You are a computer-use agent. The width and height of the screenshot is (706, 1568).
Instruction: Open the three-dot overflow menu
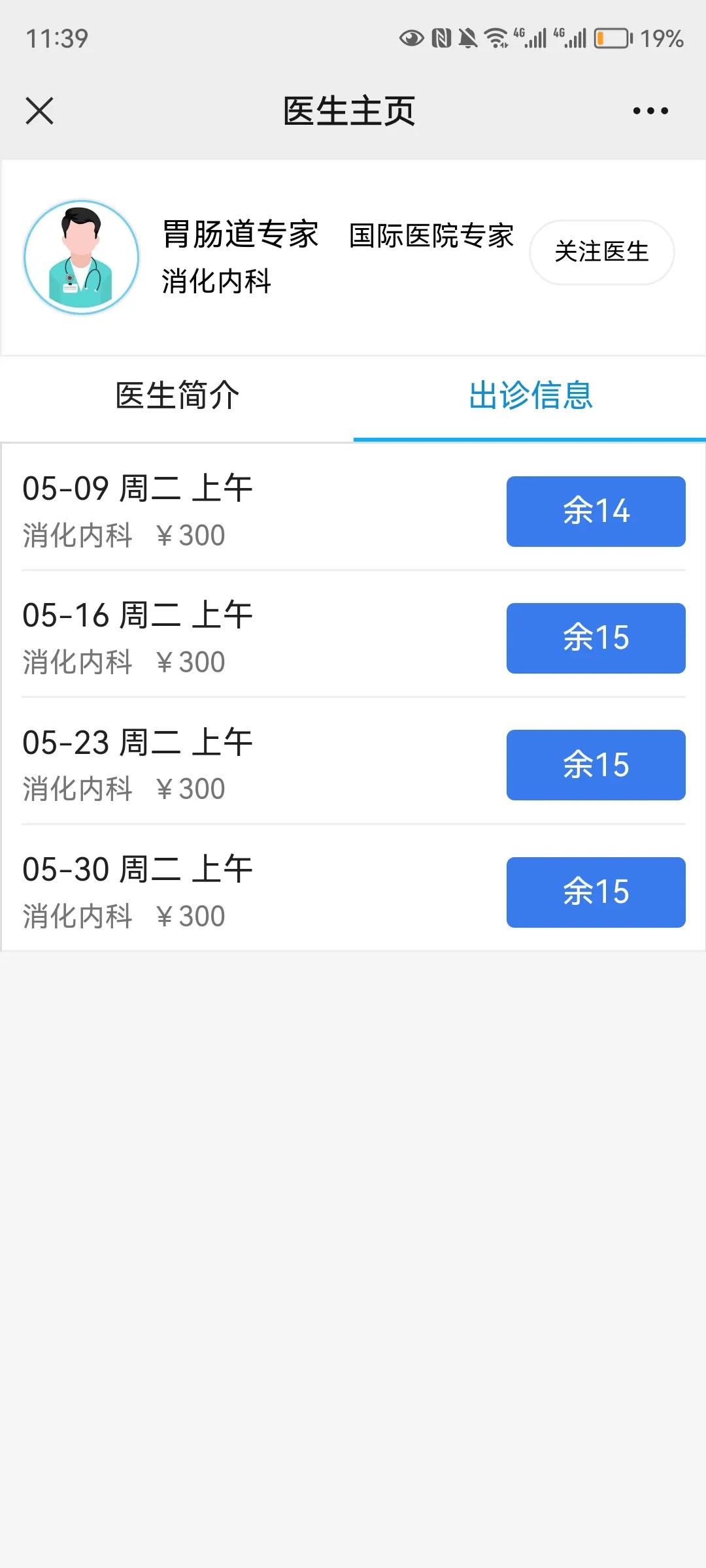tap(650, 111)
